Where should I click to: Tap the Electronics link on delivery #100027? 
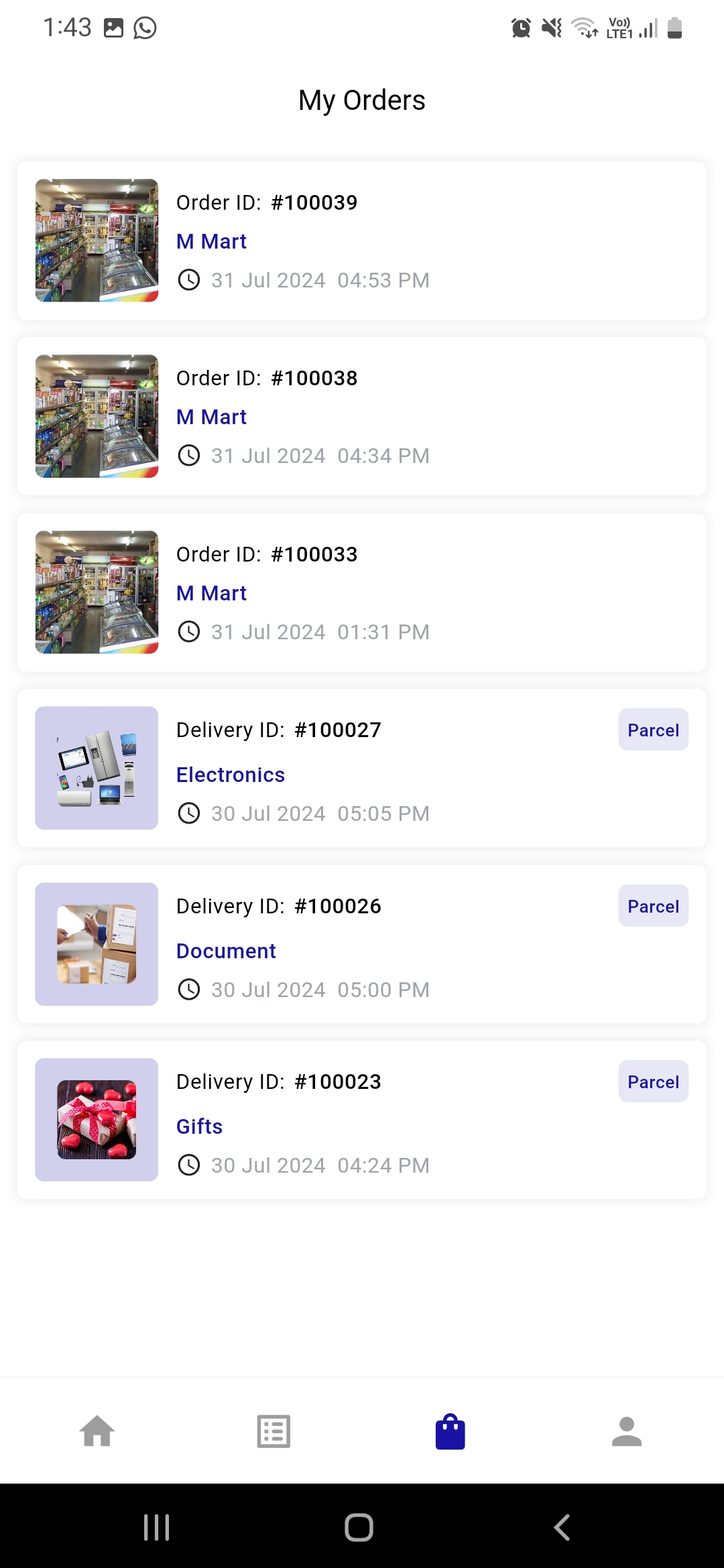tap(231, 775)
